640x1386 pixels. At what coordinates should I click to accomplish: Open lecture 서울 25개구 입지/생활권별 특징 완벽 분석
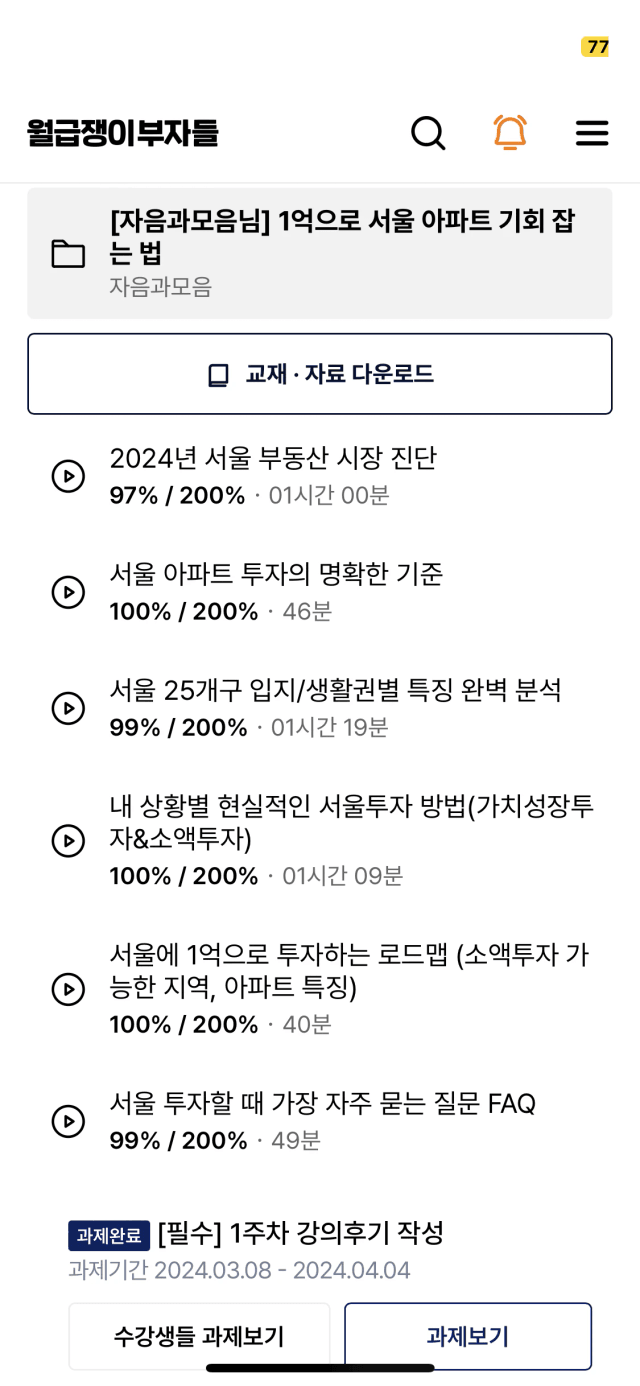coord(320,708)
